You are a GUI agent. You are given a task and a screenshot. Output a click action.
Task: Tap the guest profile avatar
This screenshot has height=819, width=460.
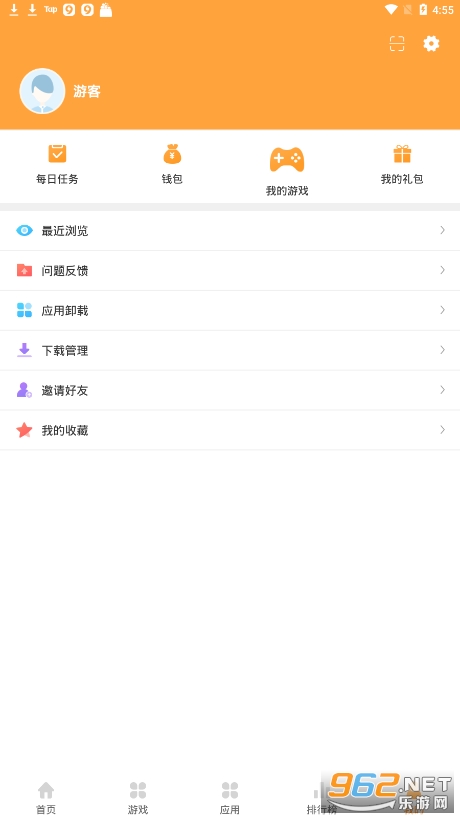[42, 91]
